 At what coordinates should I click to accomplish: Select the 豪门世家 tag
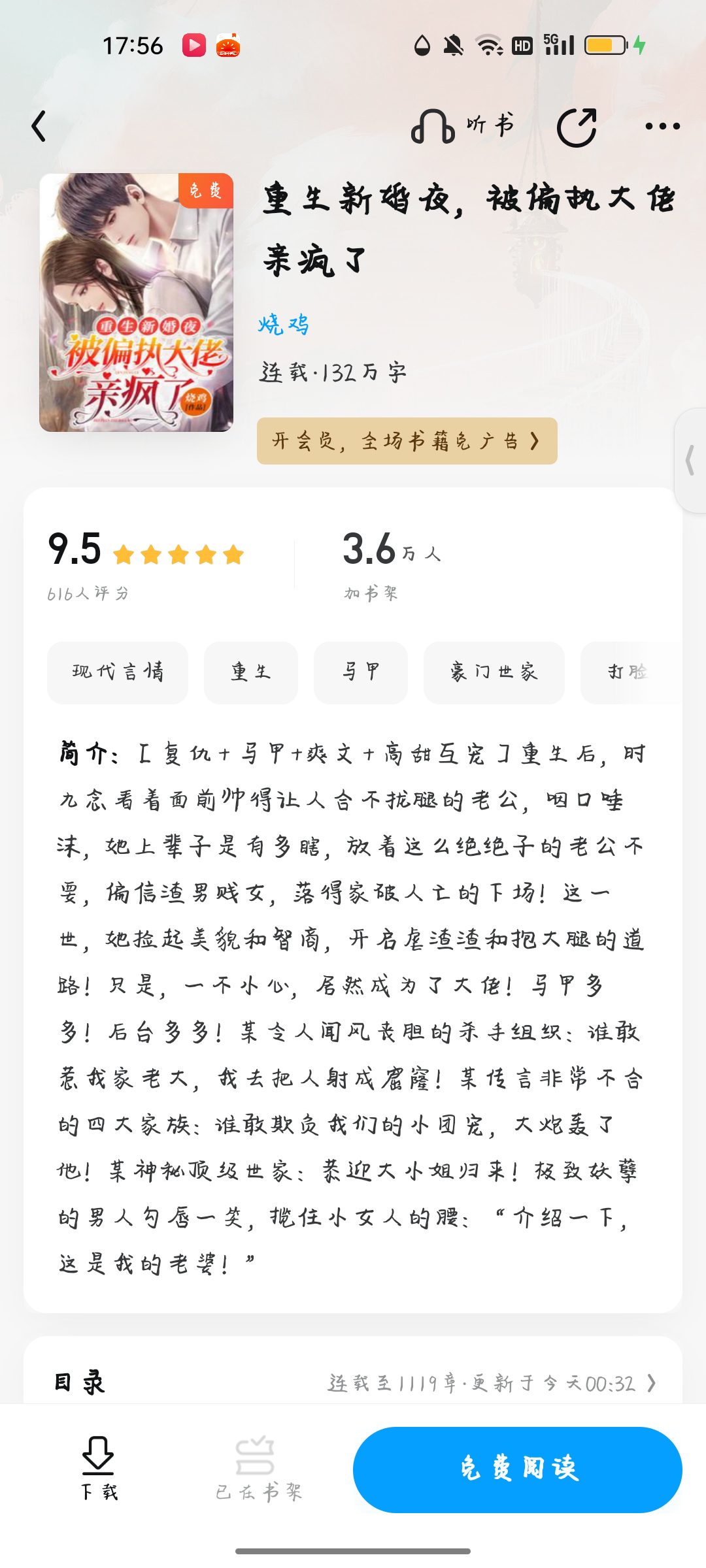pyautogui.click(x=494, y=672)
